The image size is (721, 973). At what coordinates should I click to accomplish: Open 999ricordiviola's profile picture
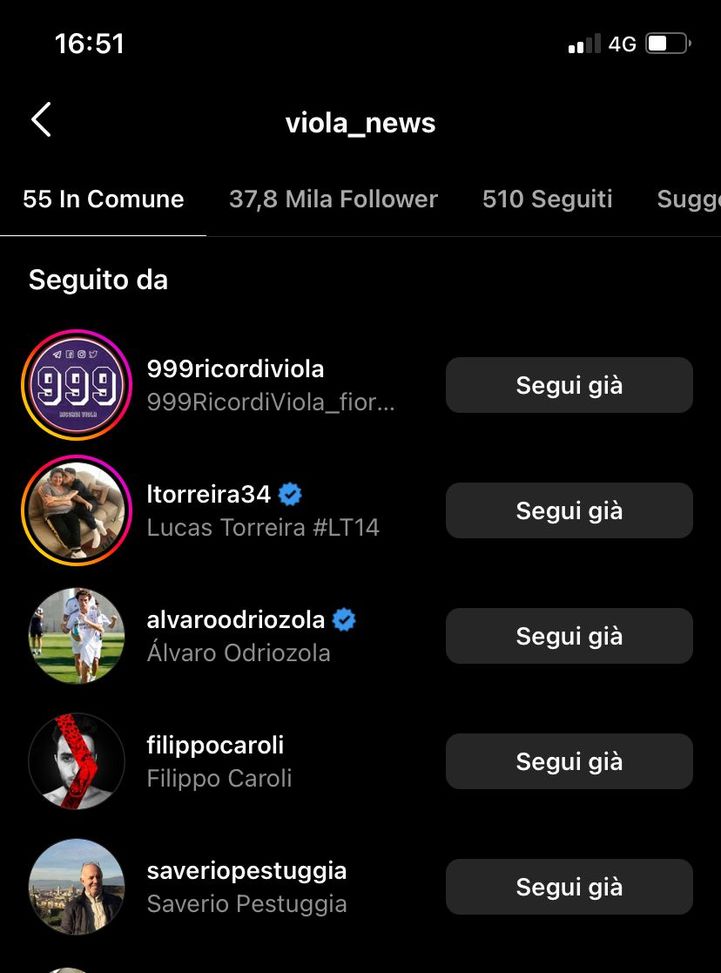76,384
